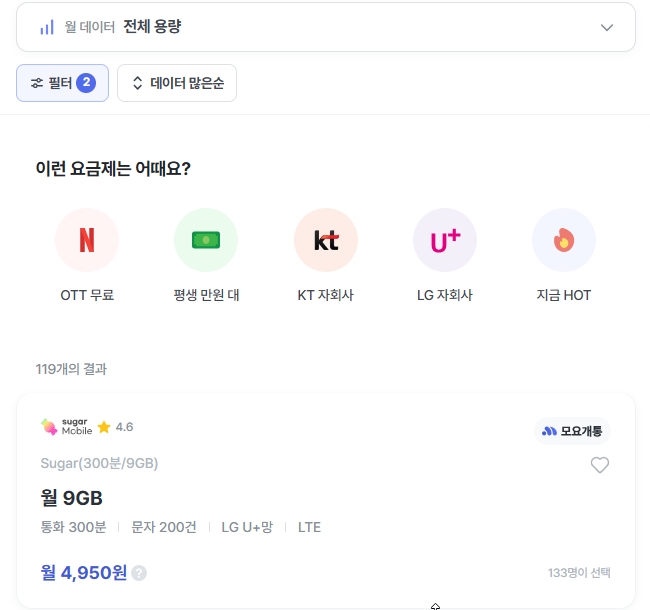The image size is (650, 610).
Task: Show price info next to 월 4,950원
Action: (x=139, y=573)
